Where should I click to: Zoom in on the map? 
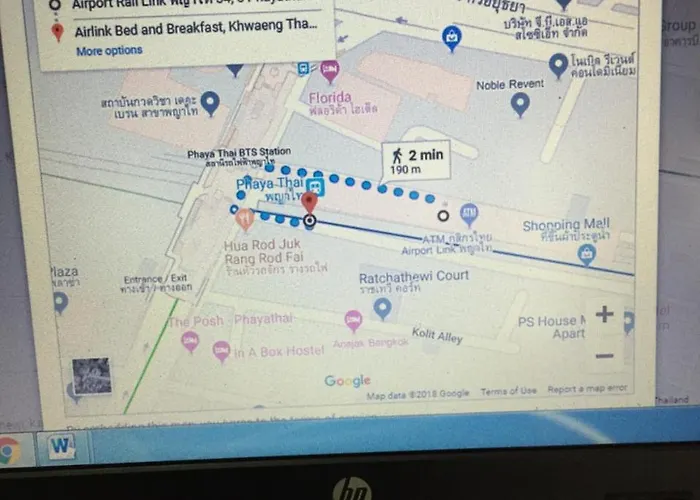(604, 314)
